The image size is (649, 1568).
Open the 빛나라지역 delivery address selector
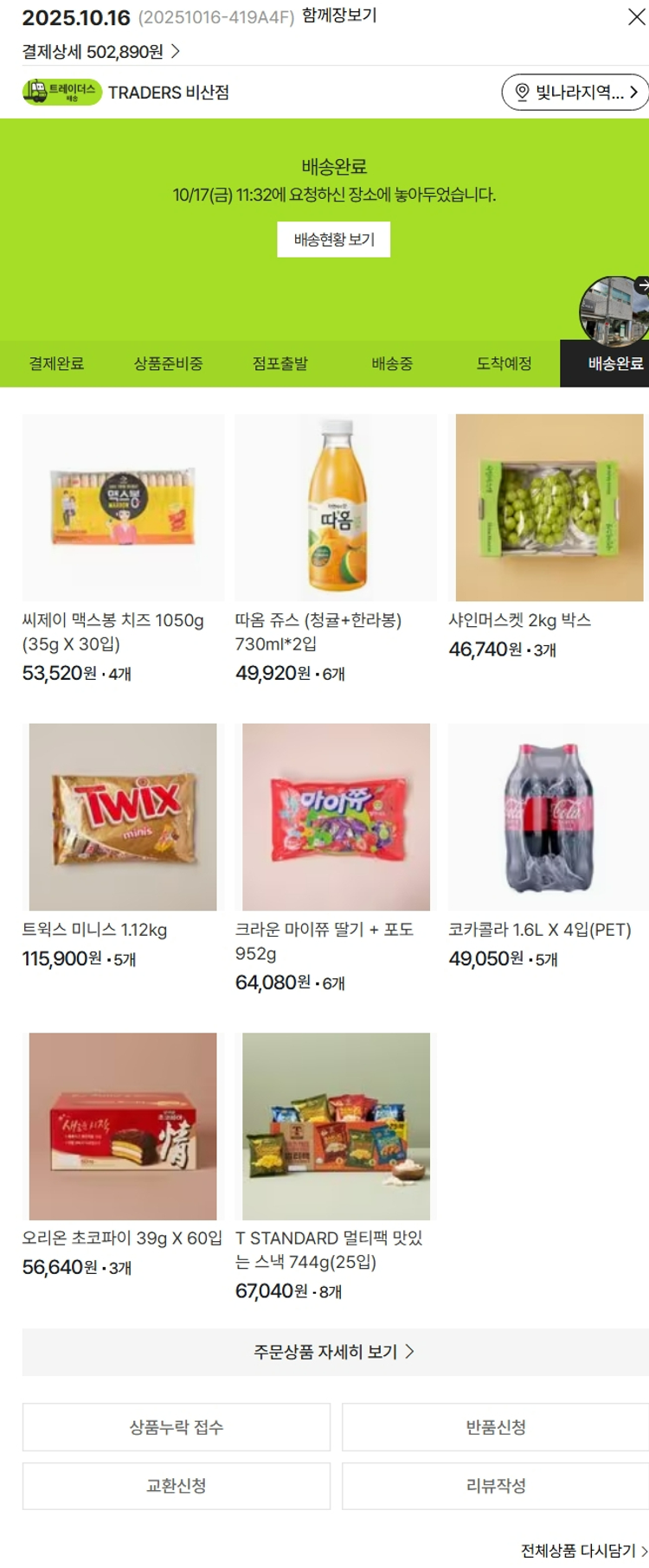pyautogui.click(x=575, y=93)
